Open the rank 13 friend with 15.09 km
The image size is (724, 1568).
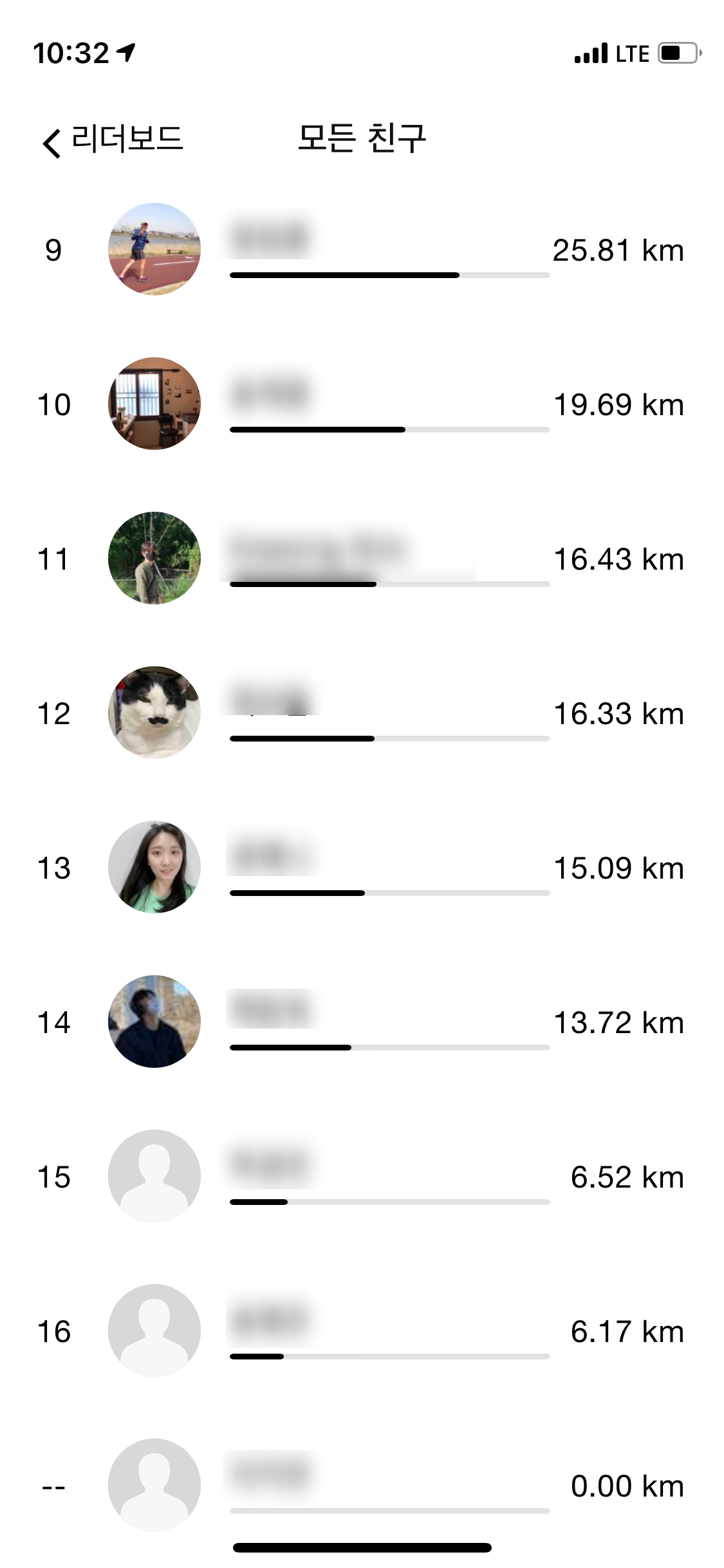click(x=360, y=868)
